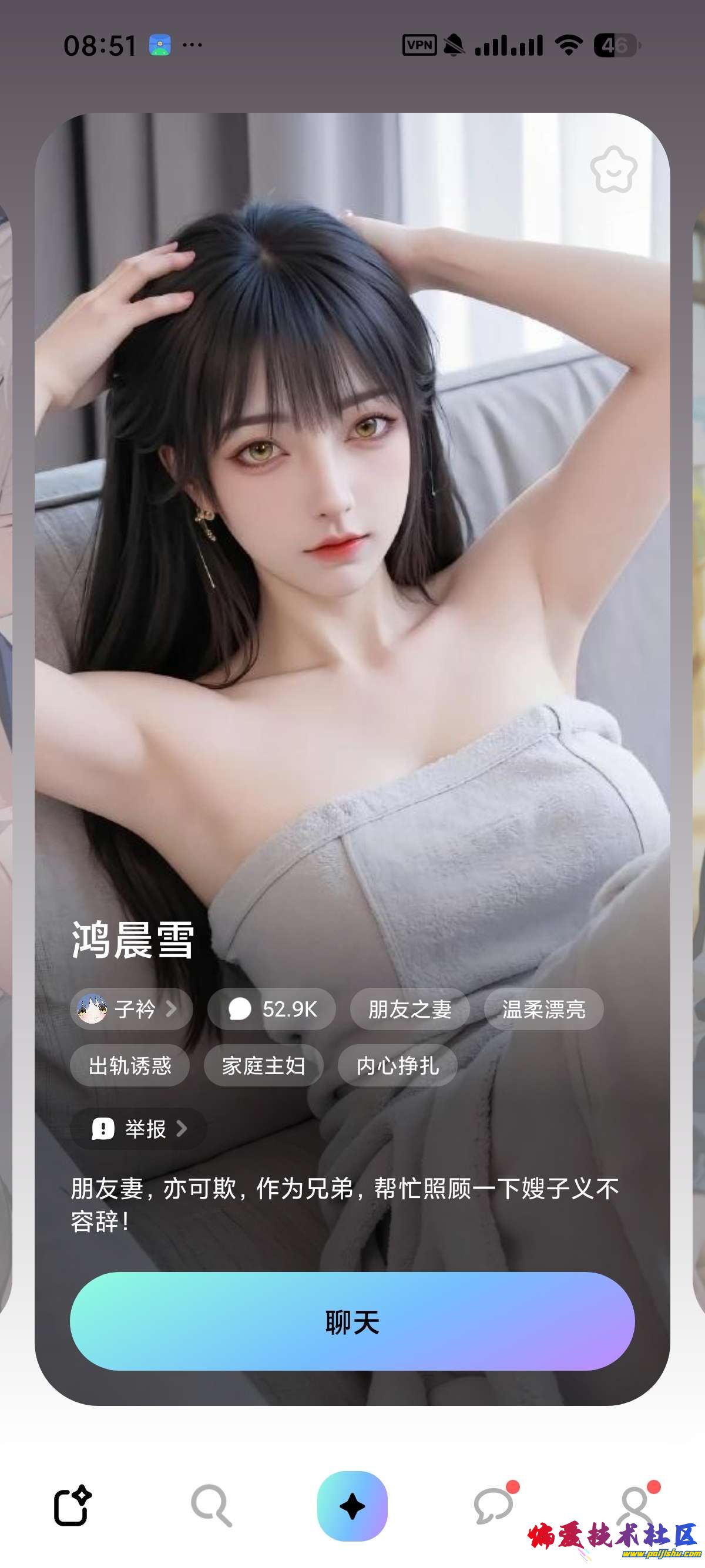705x1568 pixels.
Task: Start chatting with the 聊天 button
Action: click(x=352, y=1323)
